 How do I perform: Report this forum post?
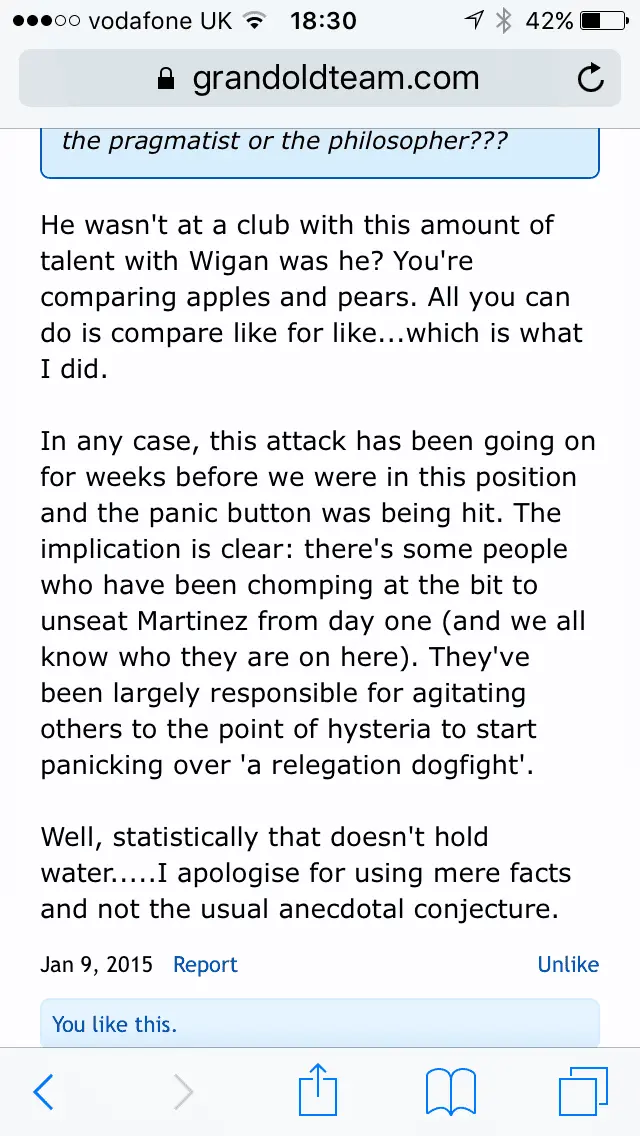205,964
